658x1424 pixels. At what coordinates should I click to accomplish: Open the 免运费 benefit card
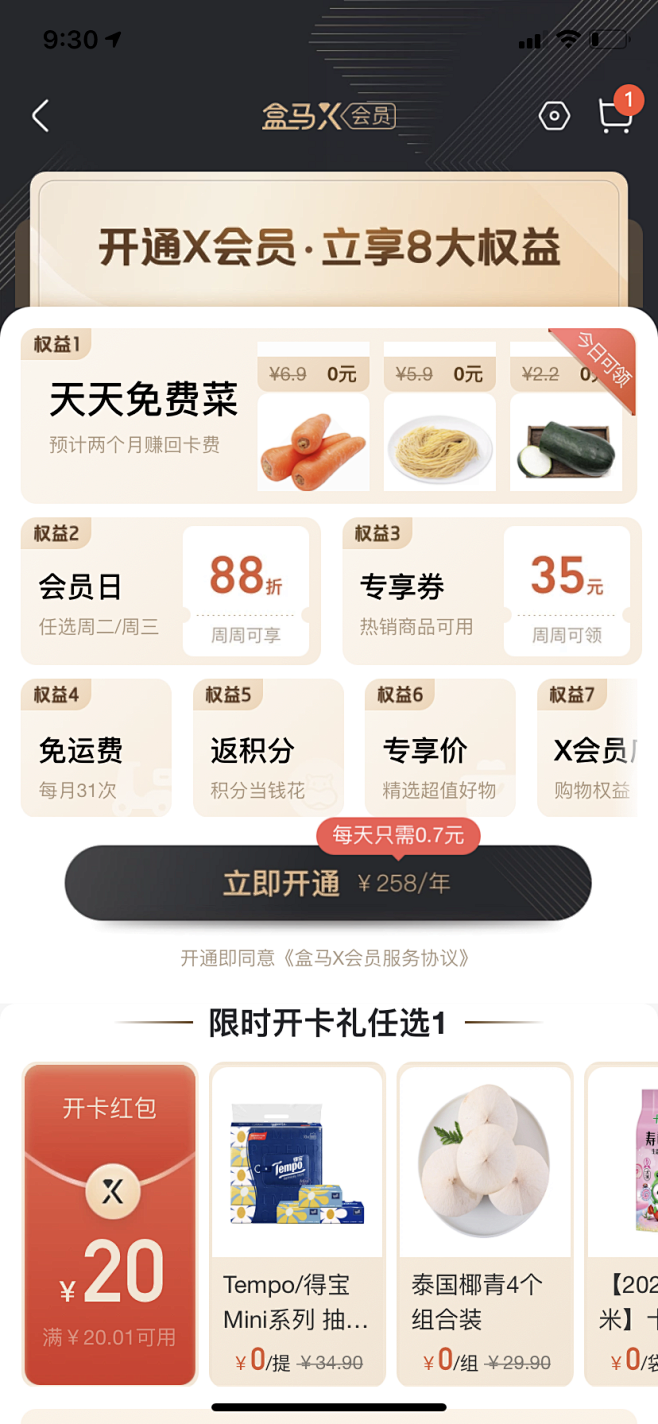[x=96, y=750]
